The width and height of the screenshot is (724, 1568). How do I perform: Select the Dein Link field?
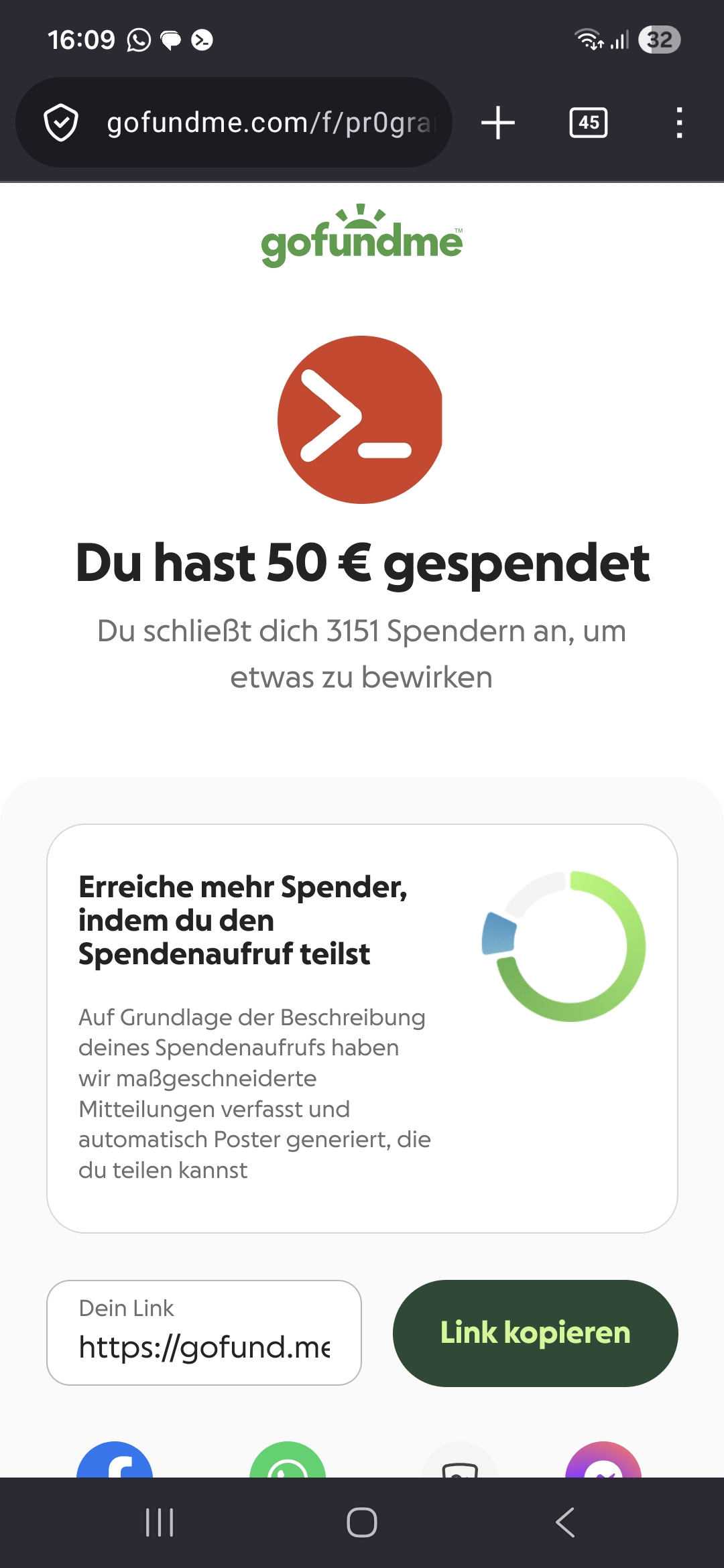point(204,1333)
